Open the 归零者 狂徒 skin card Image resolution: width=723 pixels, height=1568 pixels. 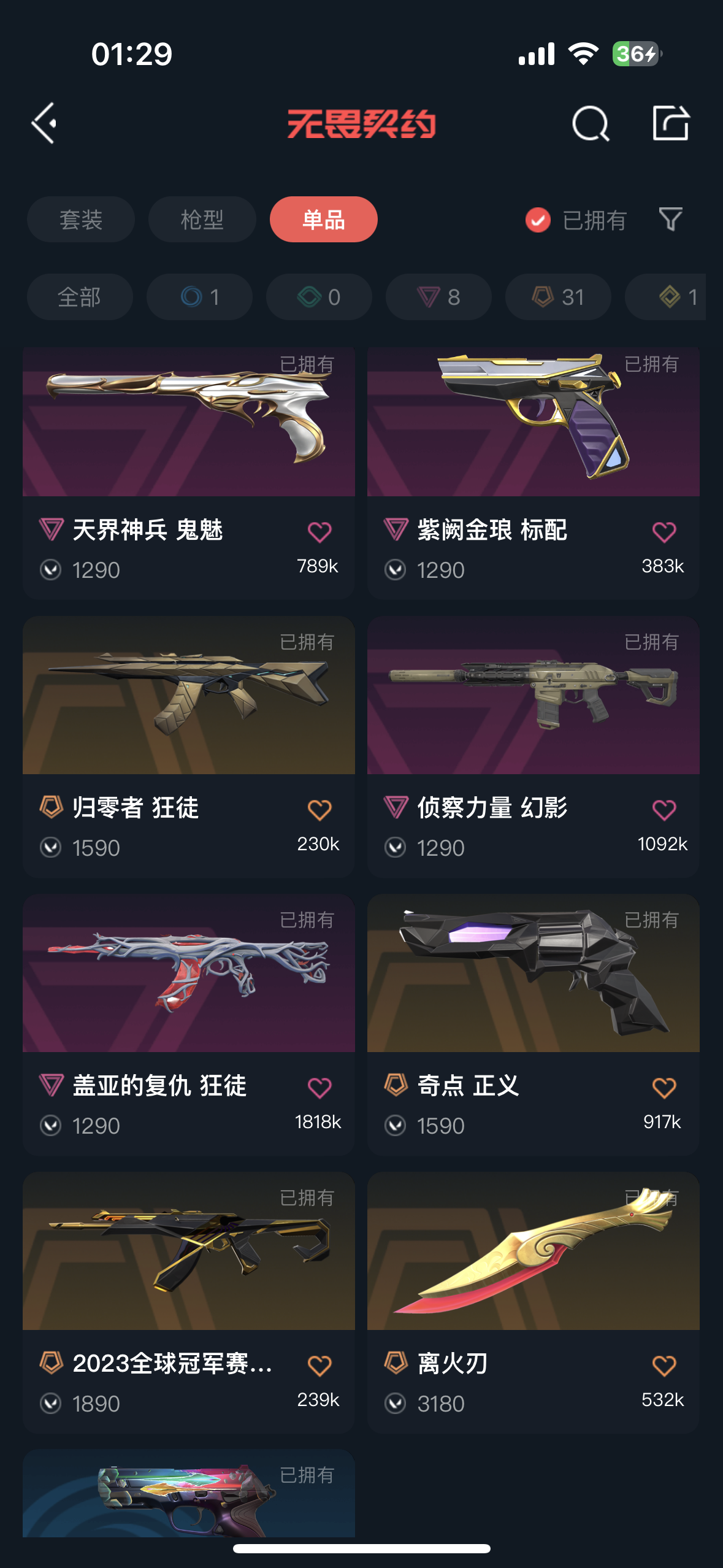coord(188,696)
